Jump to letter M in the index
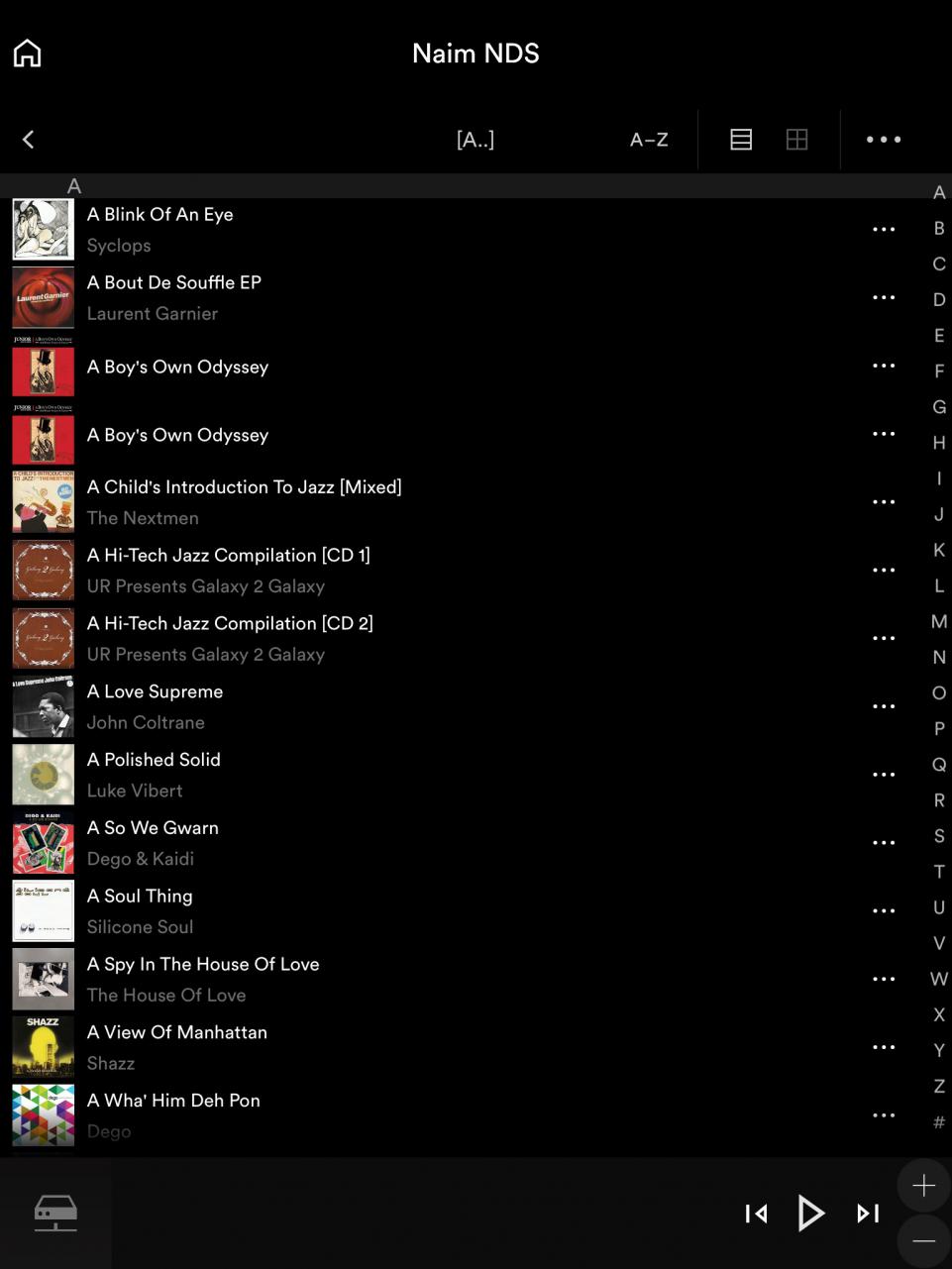952x1269 pixels. click(939, 621)
